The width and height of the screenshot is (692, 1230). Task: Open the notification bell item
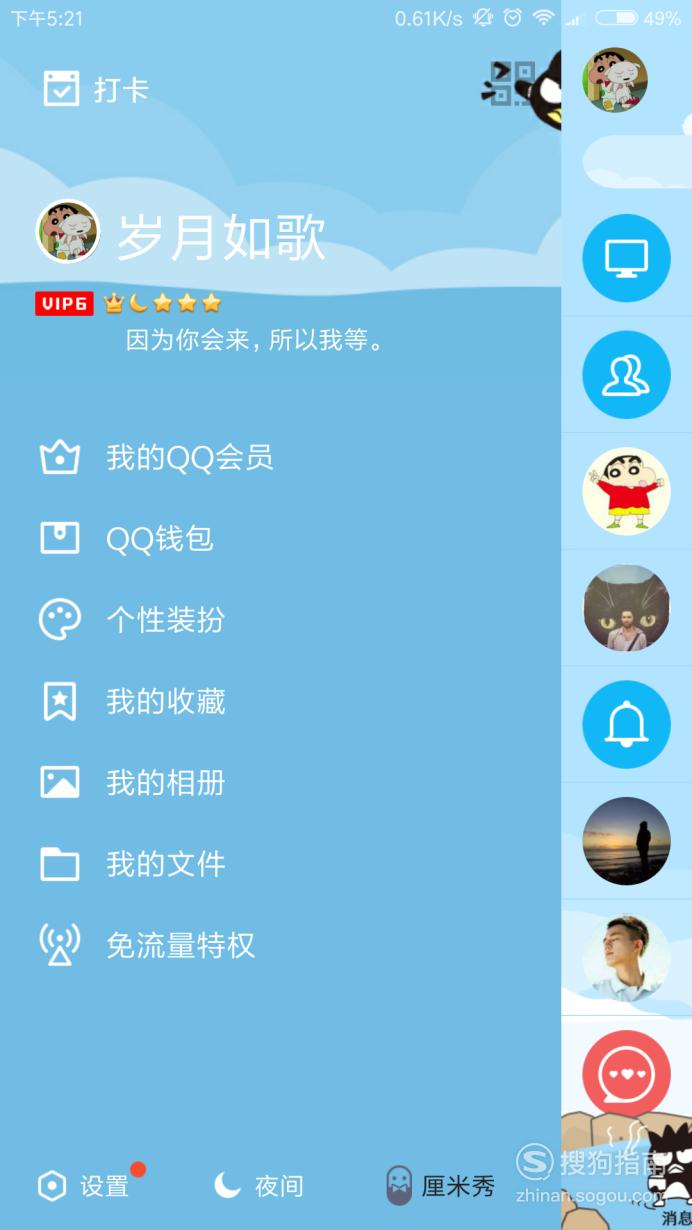(x=626, y=724)
